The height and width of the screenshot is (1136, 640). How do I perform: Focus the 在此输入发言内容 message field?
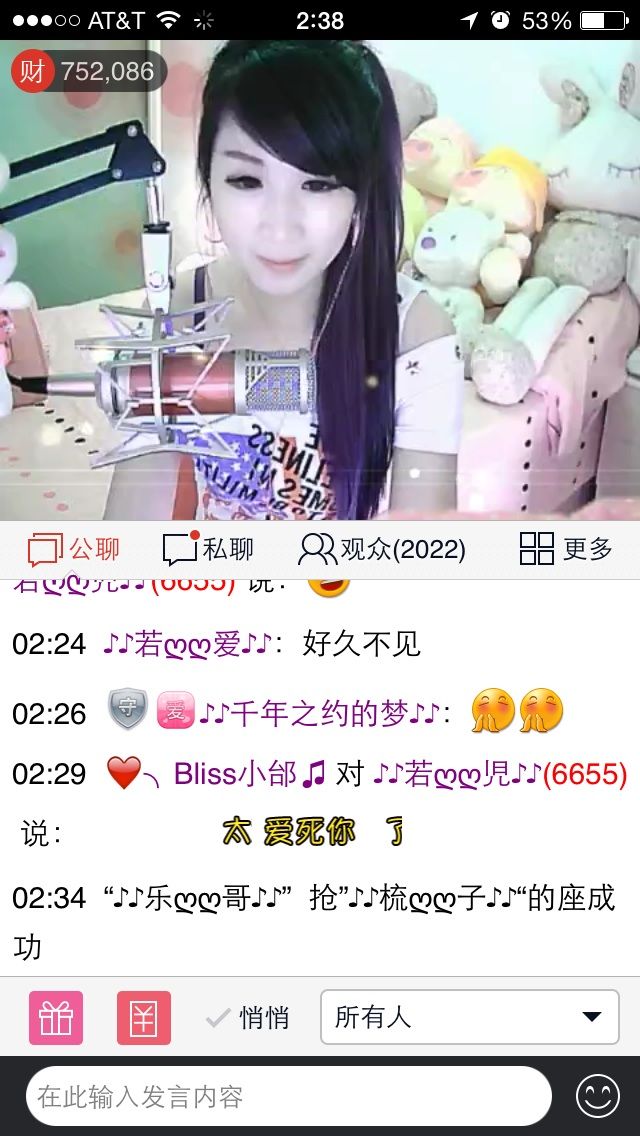tap(288, 1096)
